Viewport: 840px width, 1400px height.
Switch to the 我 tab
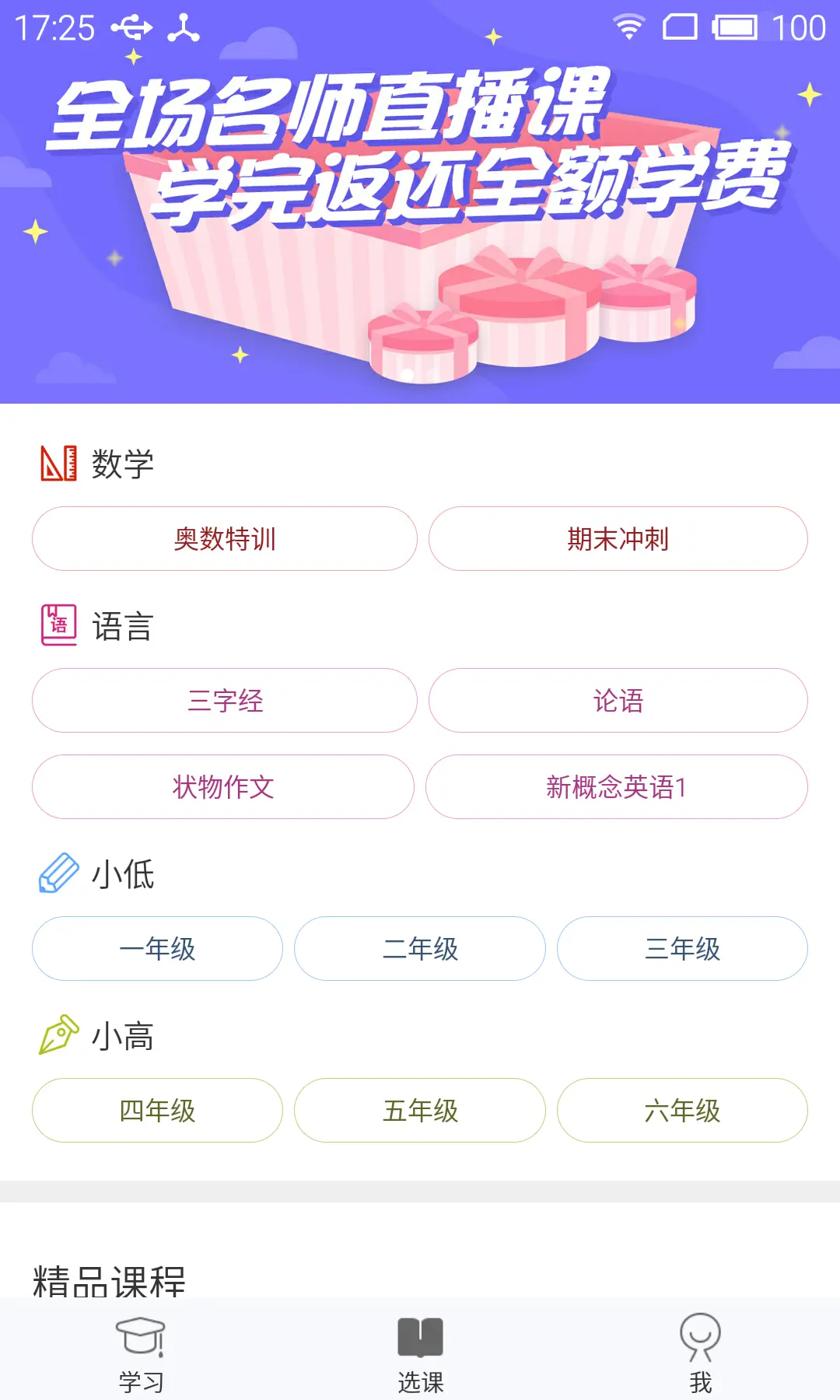(701, 1351)
